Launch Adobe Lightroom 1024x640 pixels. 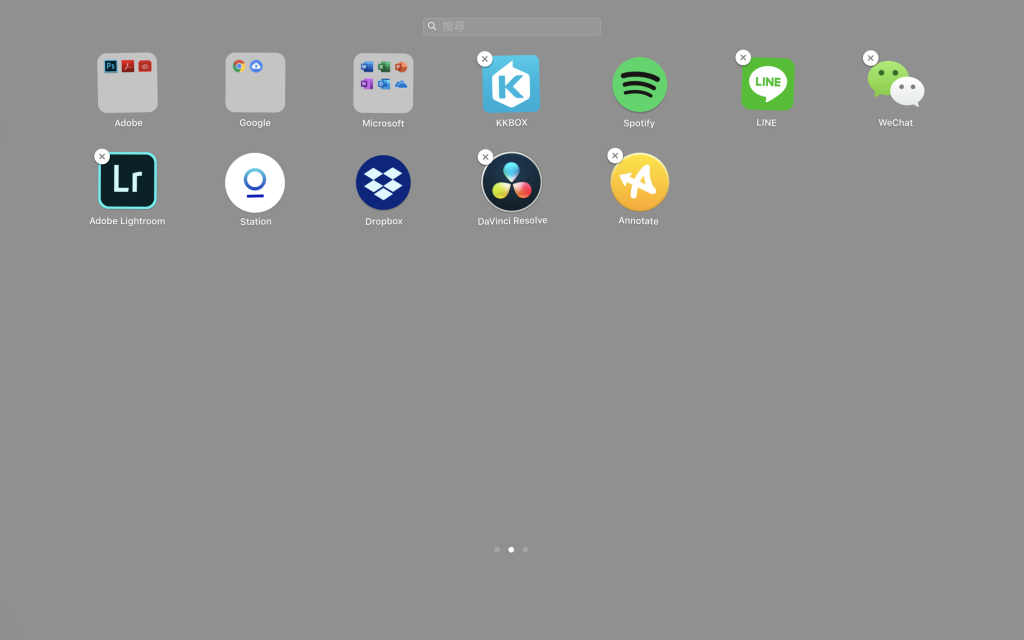click(127, 181)
